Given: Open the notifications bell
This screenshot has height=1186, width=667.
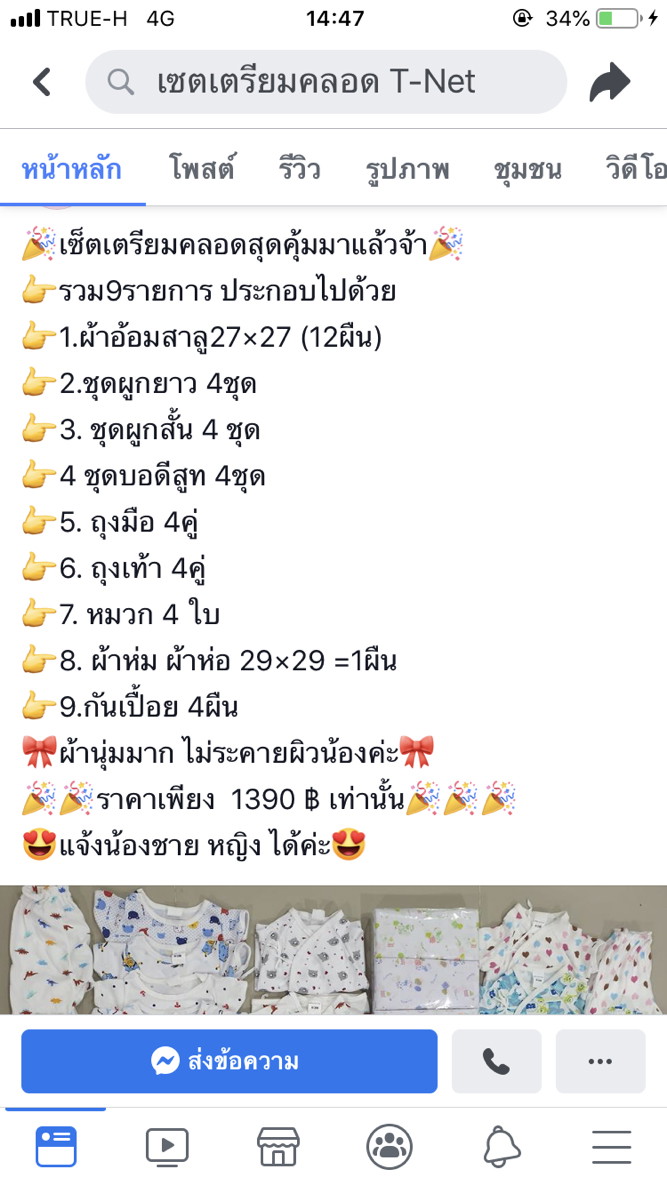Looking at the screenshot, I should [x=501, y=1146].
